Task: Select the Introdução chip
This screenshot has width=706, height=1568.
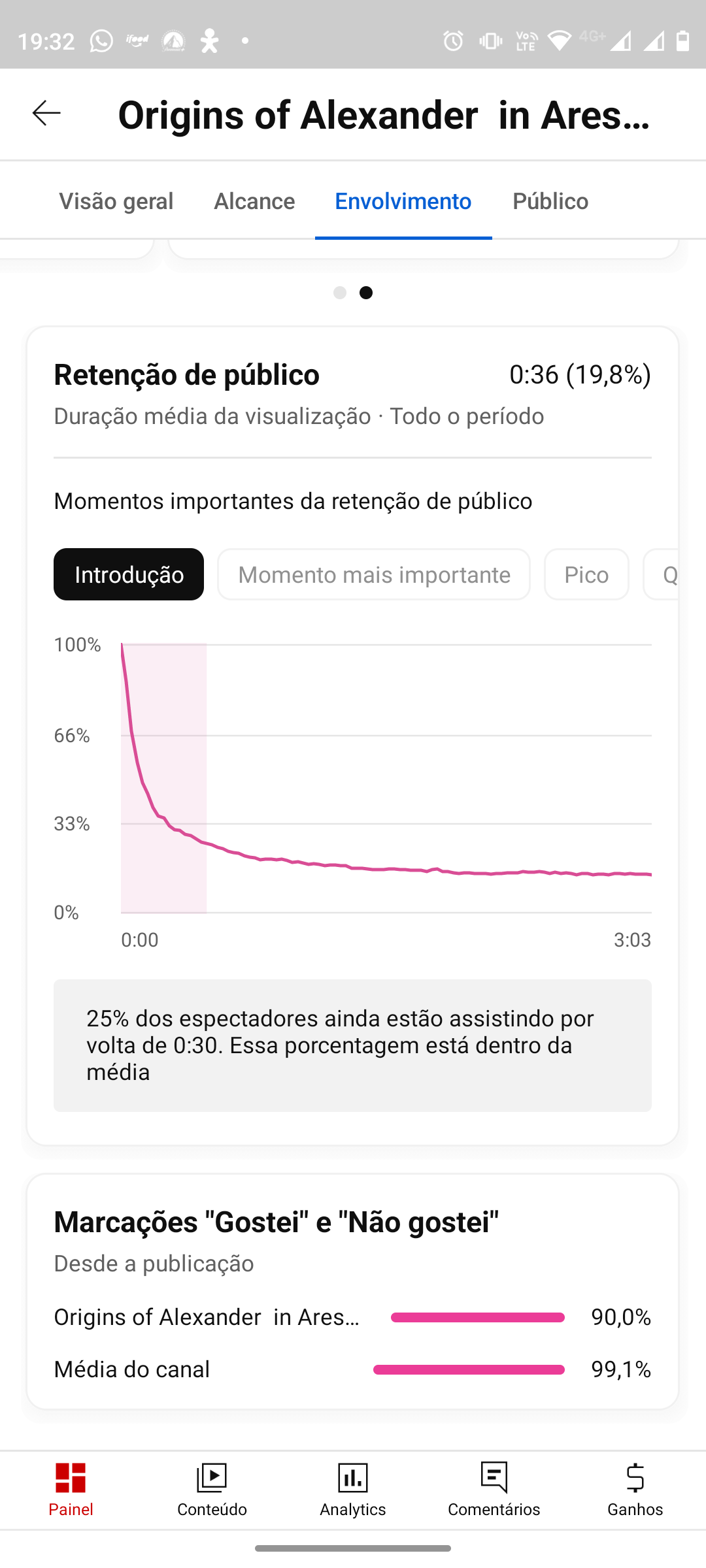Action: coord(129,574)
